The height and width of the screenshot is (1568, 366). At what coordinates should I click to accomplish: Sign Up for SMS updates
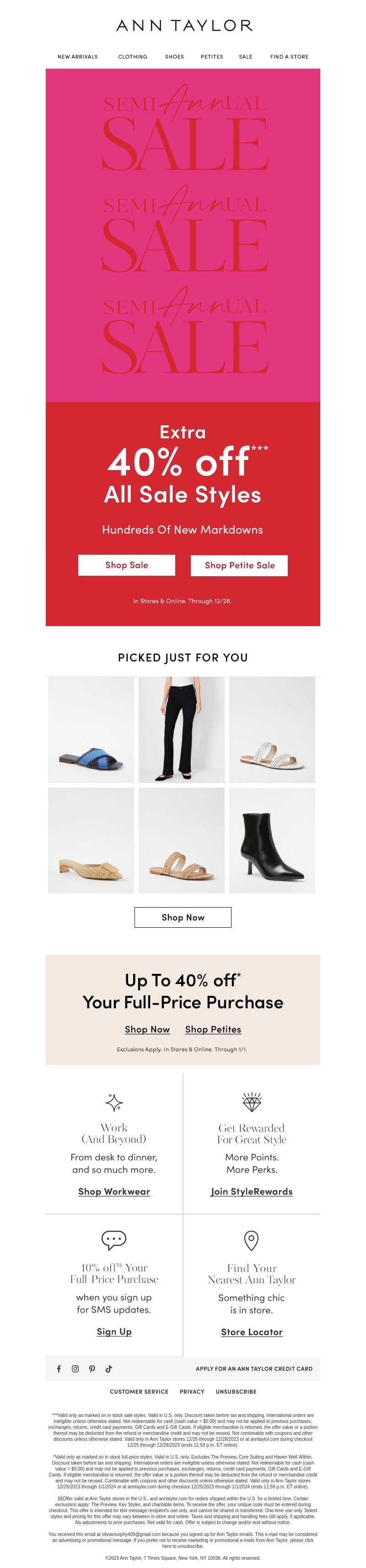pos(114,1331)
